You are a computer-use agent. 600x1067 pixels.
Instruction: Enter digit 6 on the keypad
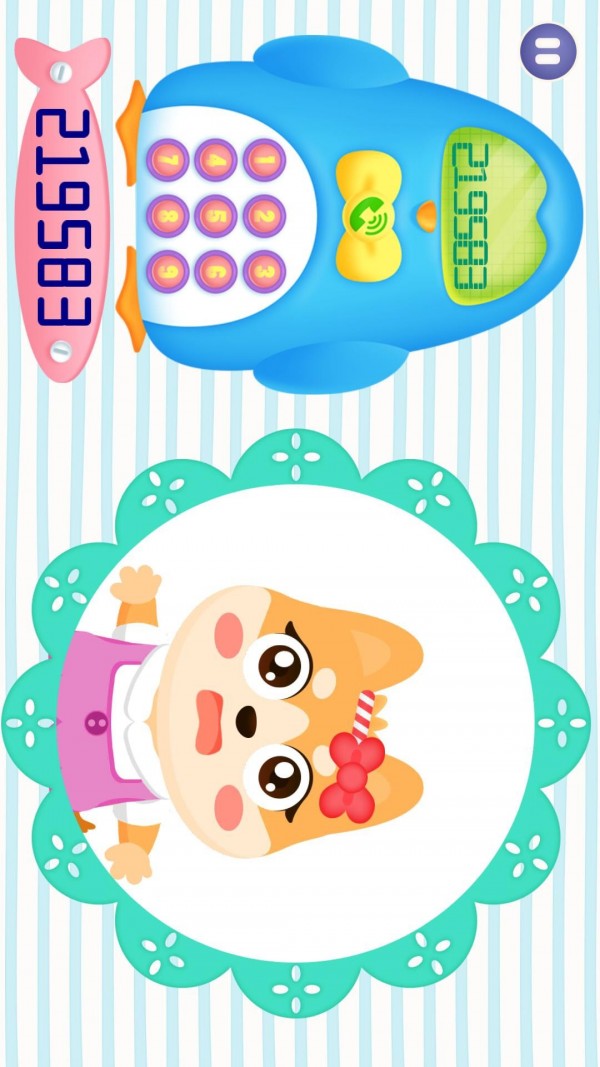(x=215, y=271)
